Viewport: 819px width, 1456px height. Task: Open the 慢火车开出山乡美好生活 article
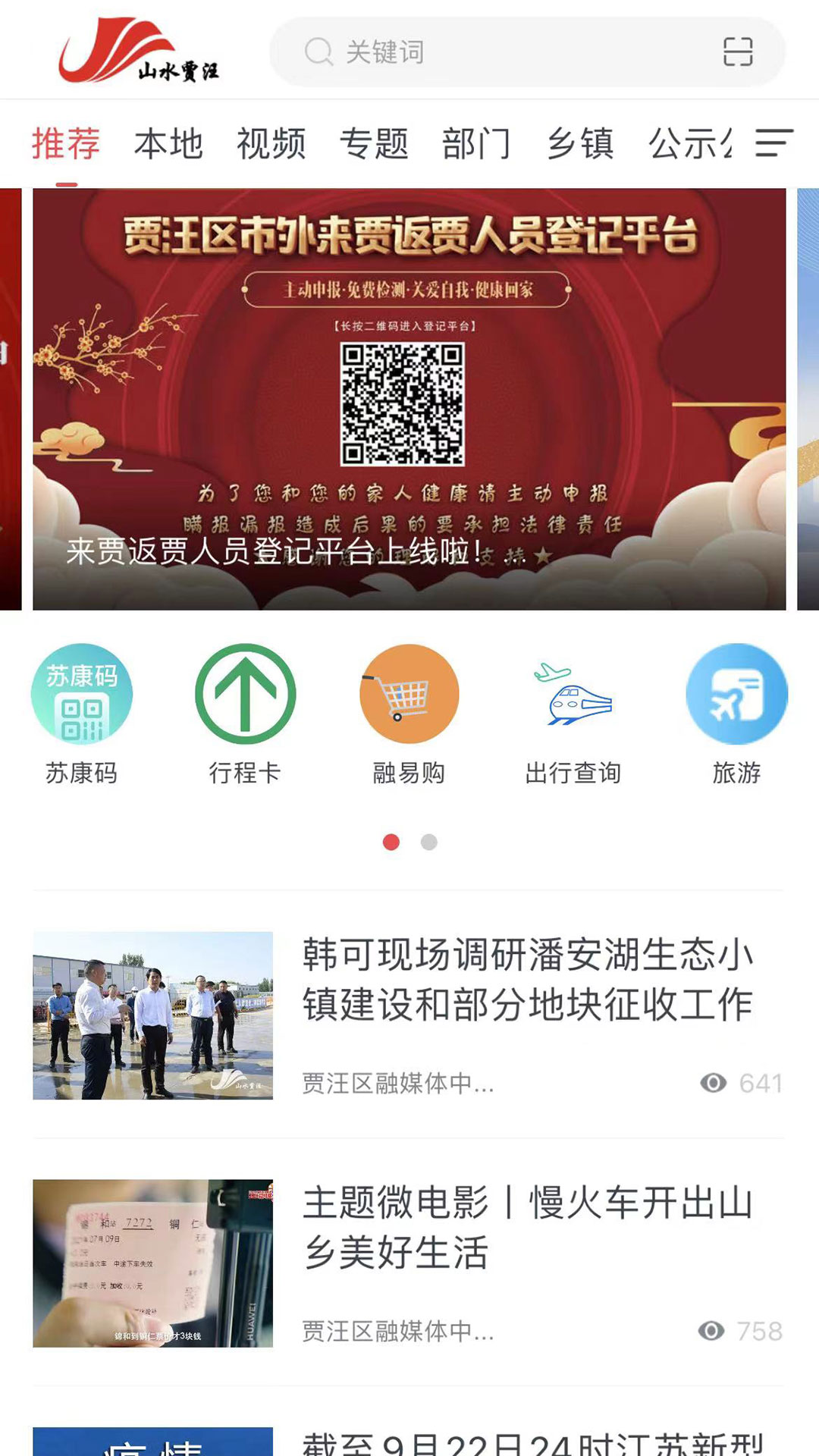pyautogui.click(x=527, y=1228)
